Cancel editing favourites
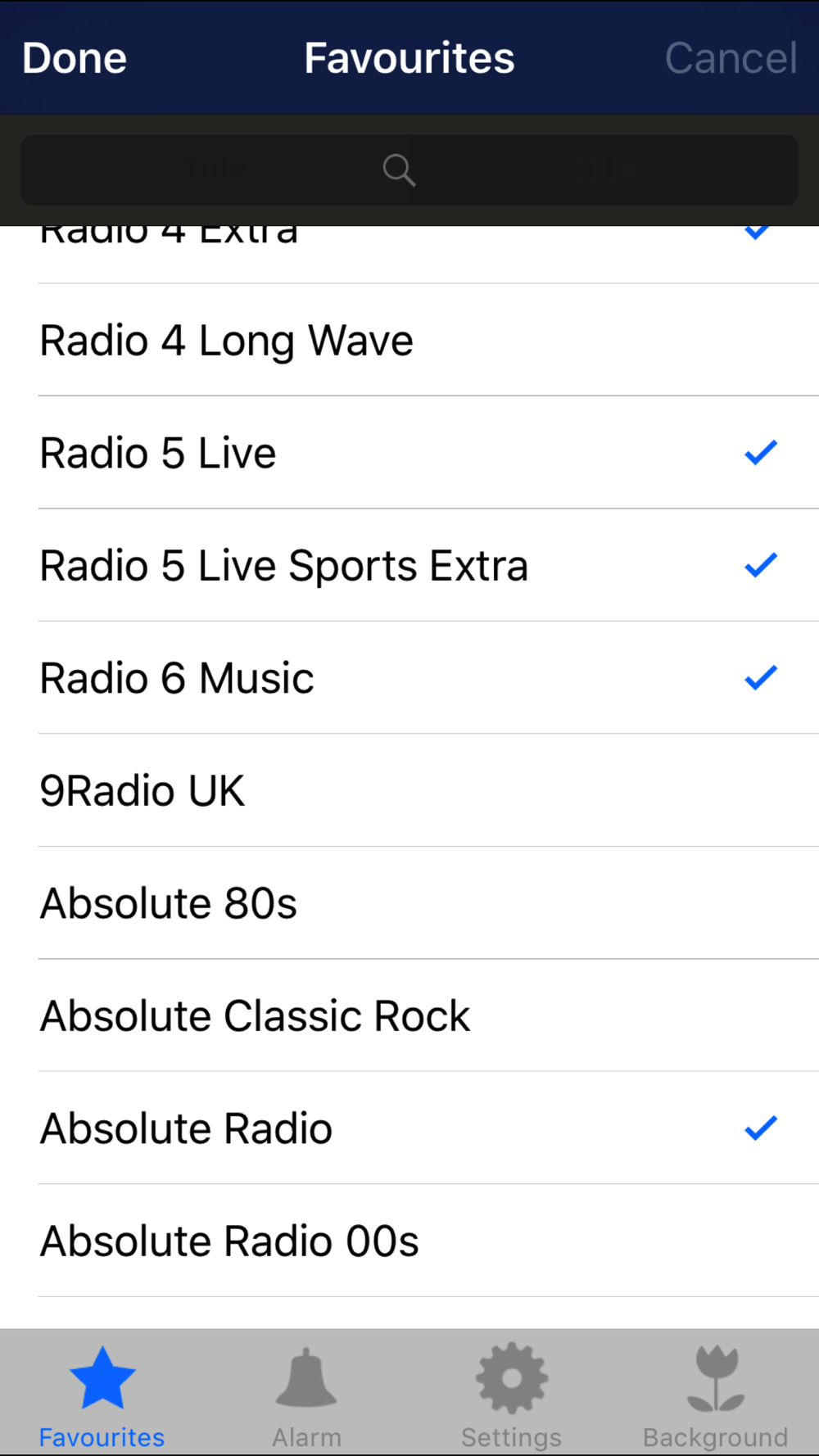 click(x=731, y=58)
